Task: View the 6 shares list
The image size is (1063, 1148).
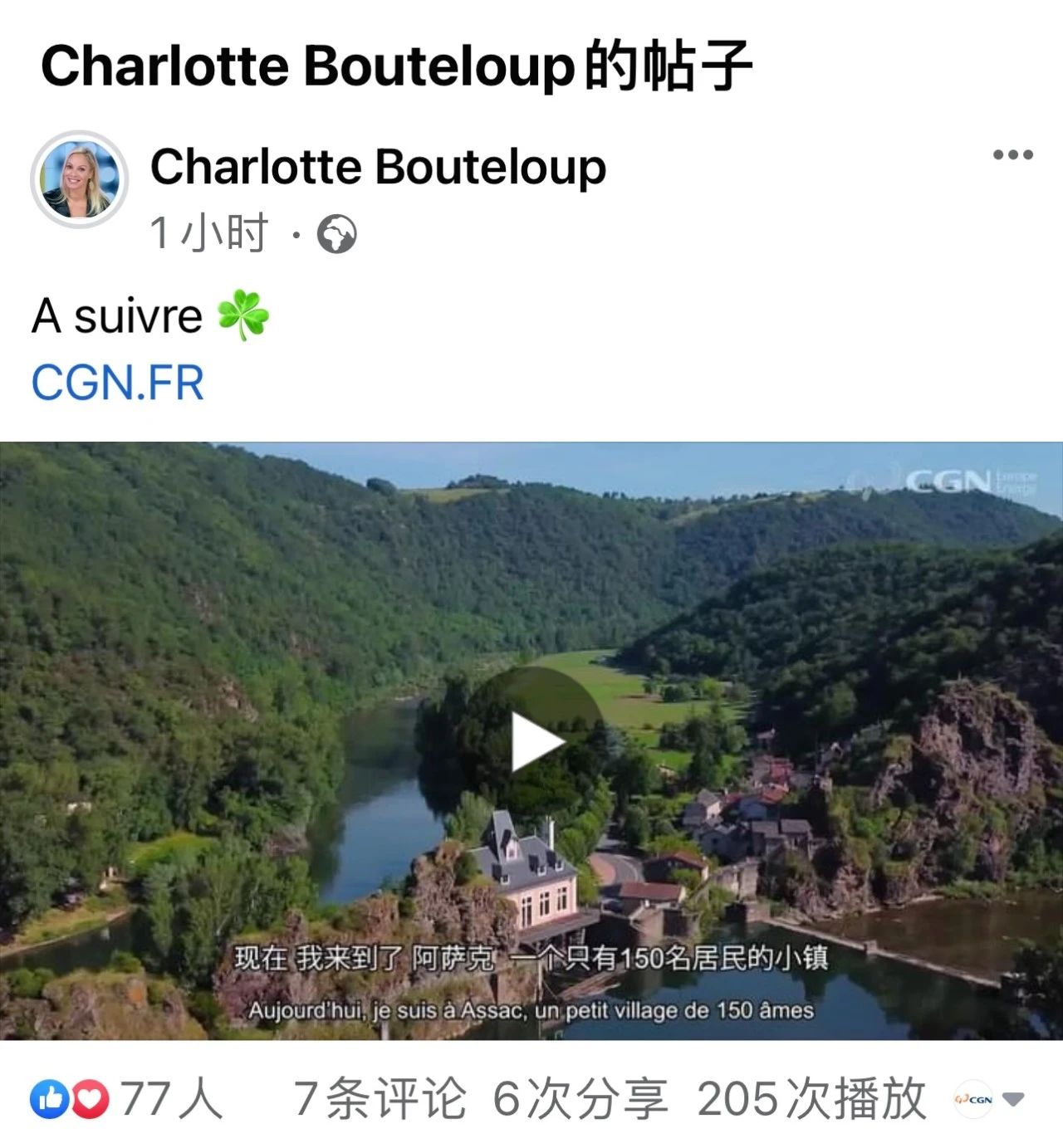Action: click(x=580, y=1099)
